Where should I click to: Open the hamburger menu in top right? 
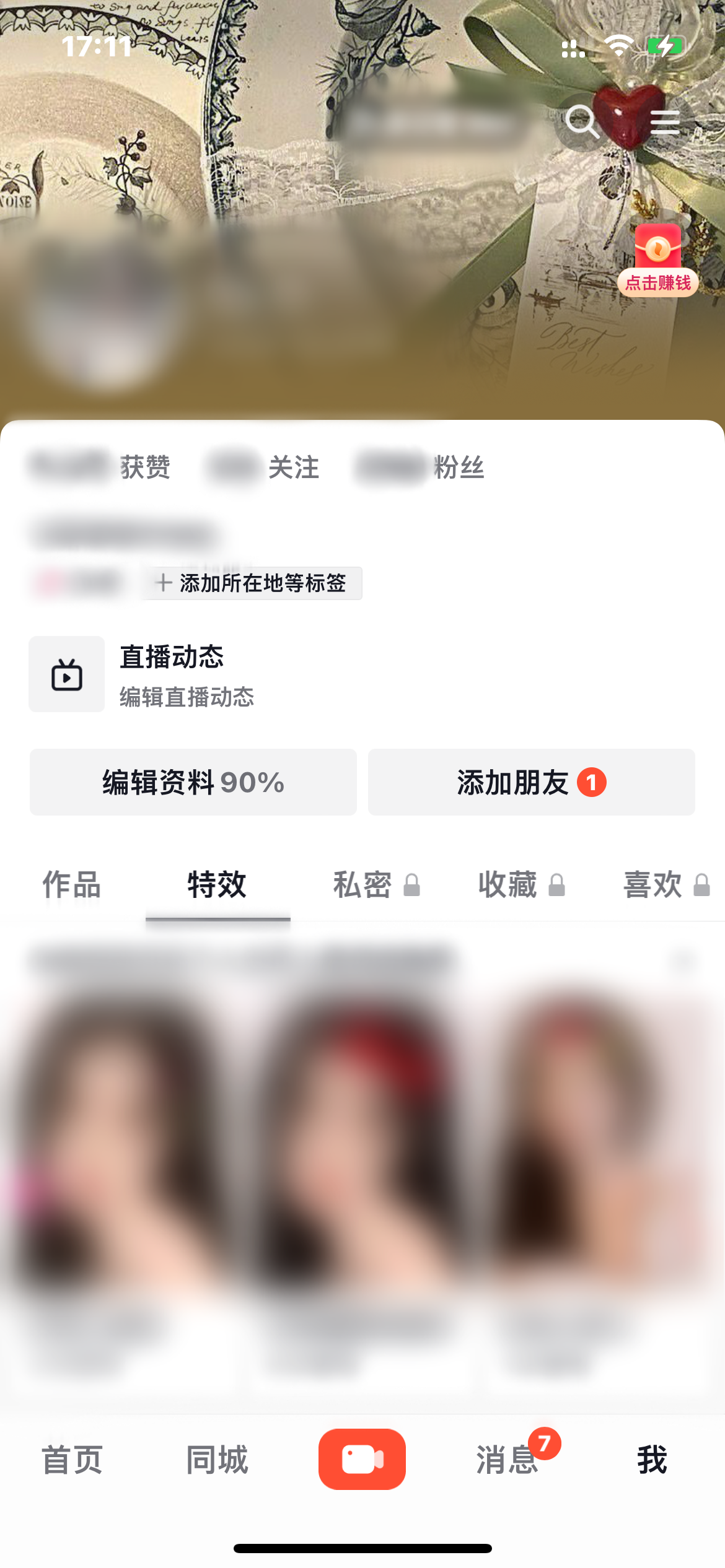(664, 122)
